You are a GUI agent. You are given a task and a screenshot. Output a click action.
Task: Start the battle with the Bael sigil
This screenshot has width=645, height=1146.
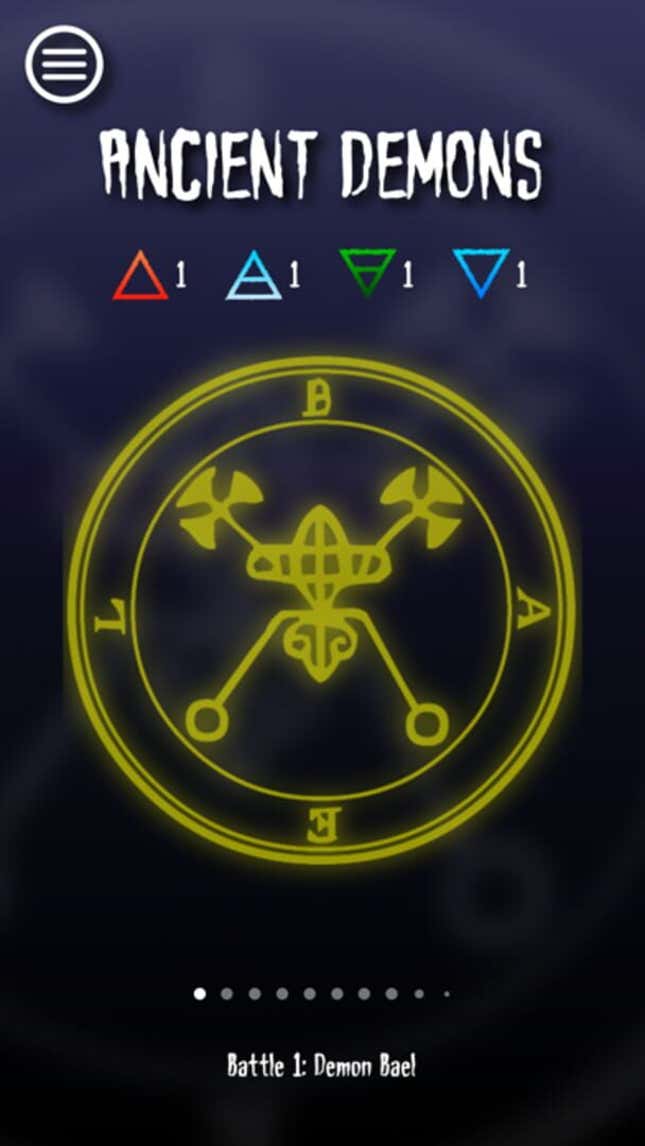tap(320, 610)
